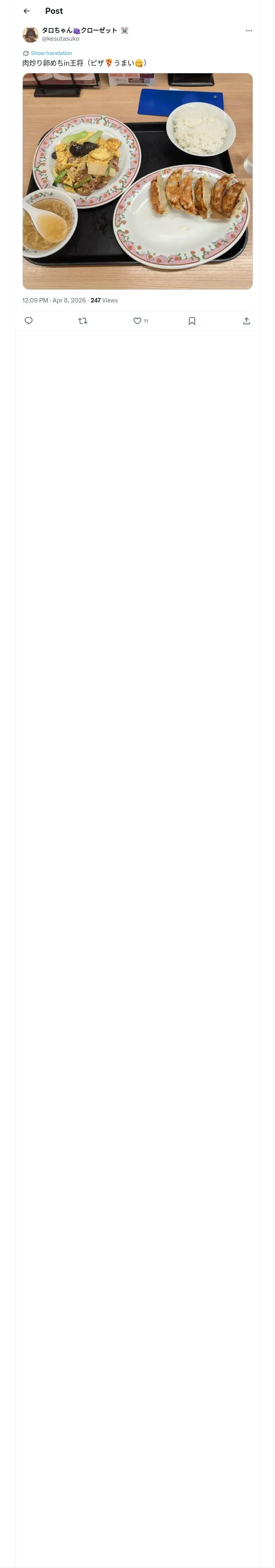Bookmark this post

(192, 321)
